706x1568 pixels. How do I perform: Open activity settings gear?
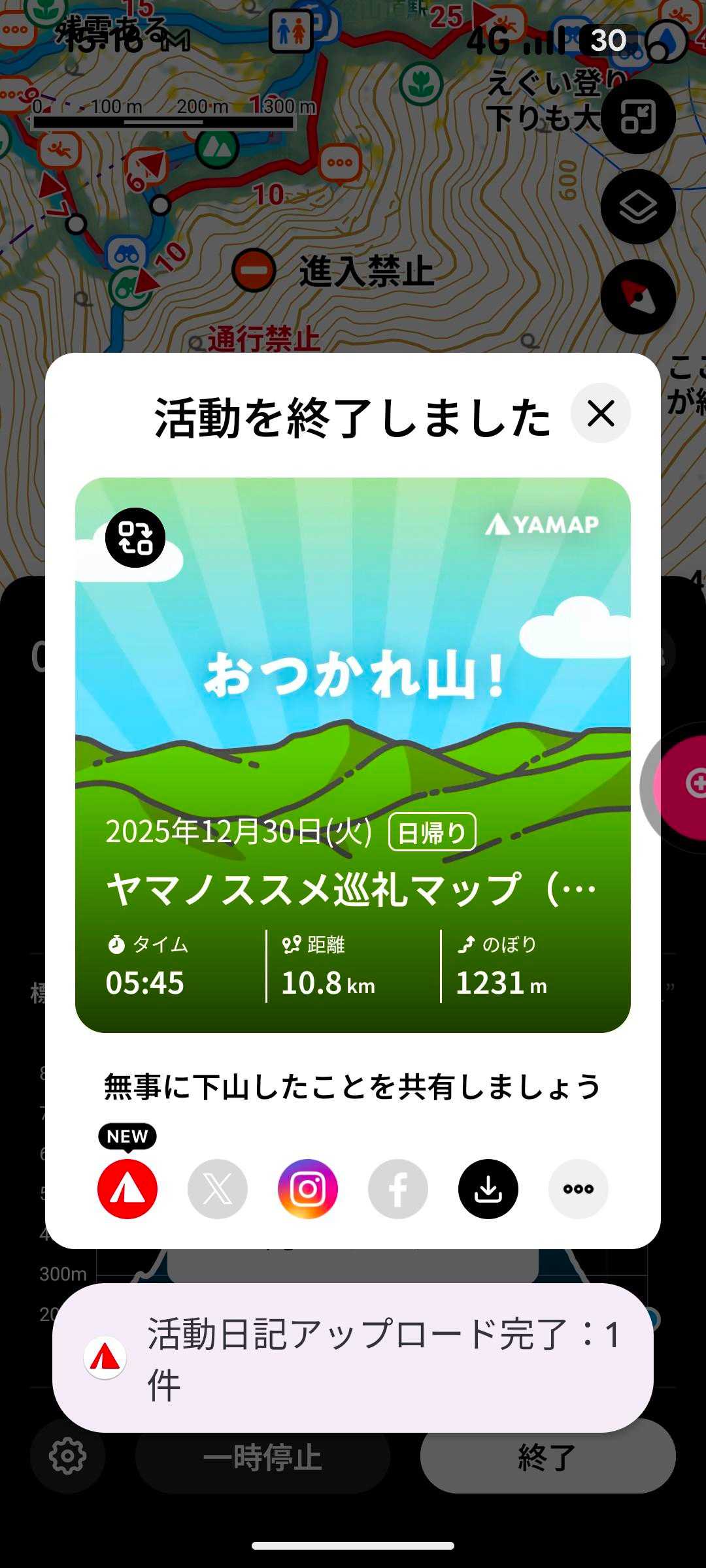pyautogui.click(x=68, y=1456)
